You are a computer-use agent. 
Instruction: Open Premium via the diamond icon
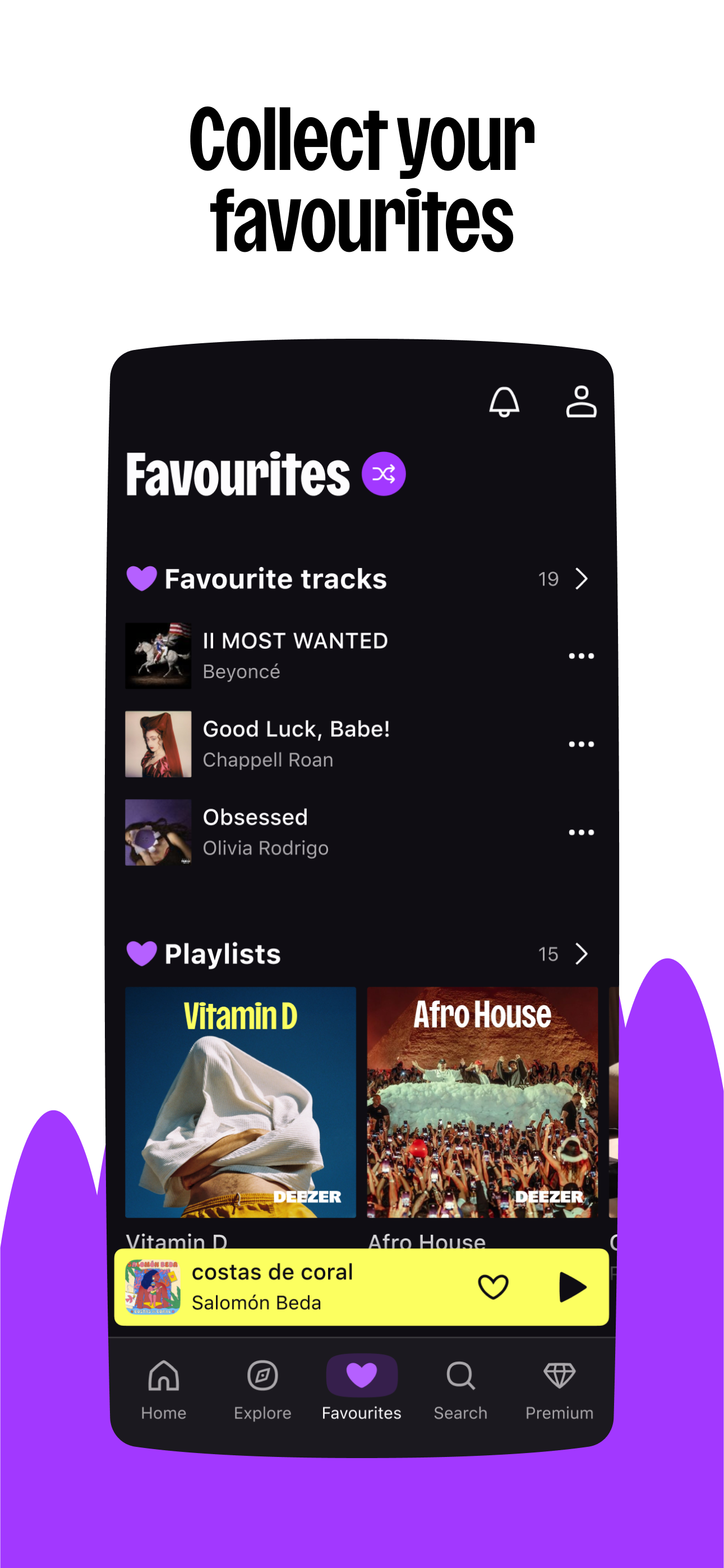point(559,1375)
